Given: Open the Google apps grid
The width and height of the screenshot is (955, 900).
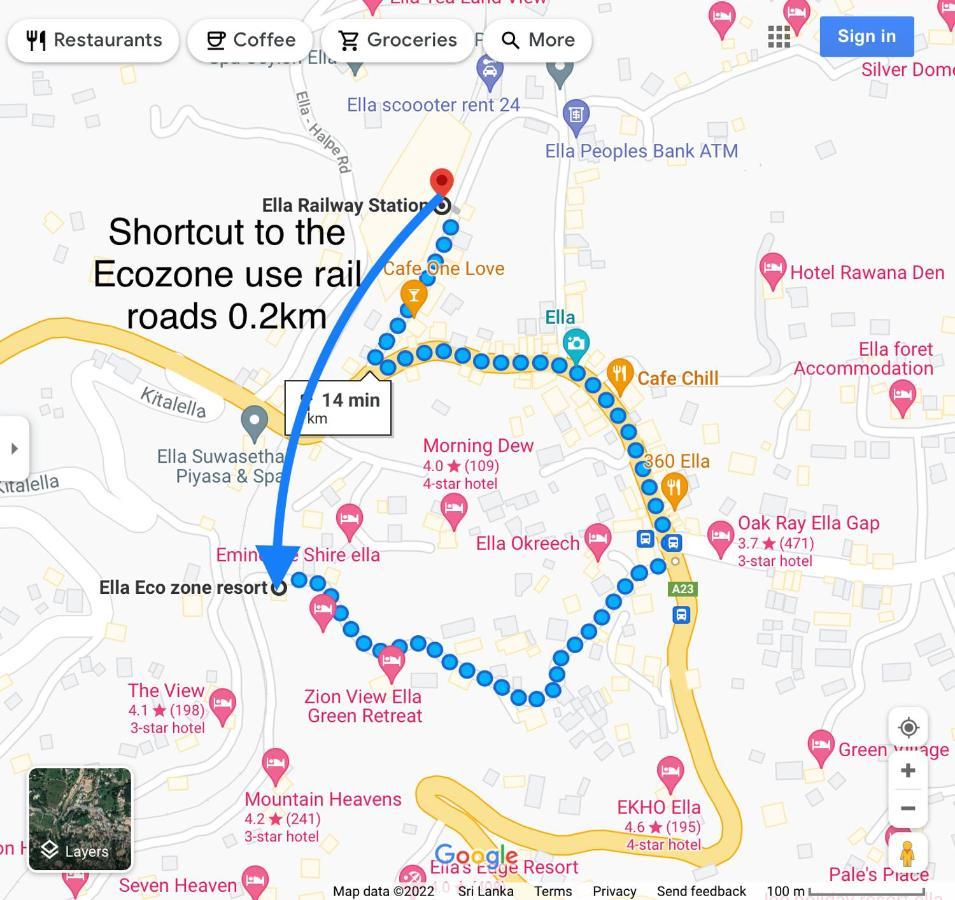Looking at the screenshot, I should click(x=779, y=37).
